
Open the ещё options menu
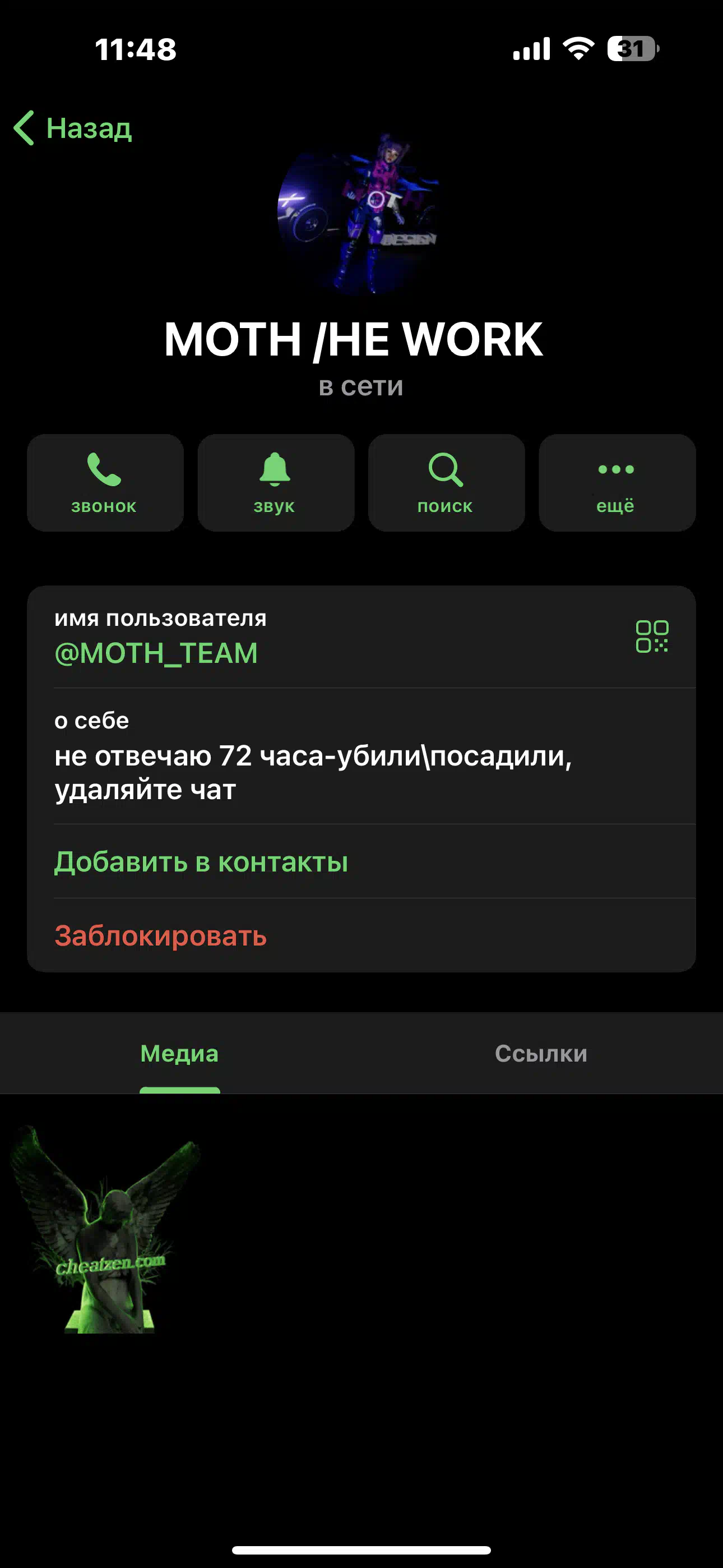click(617, 483)
